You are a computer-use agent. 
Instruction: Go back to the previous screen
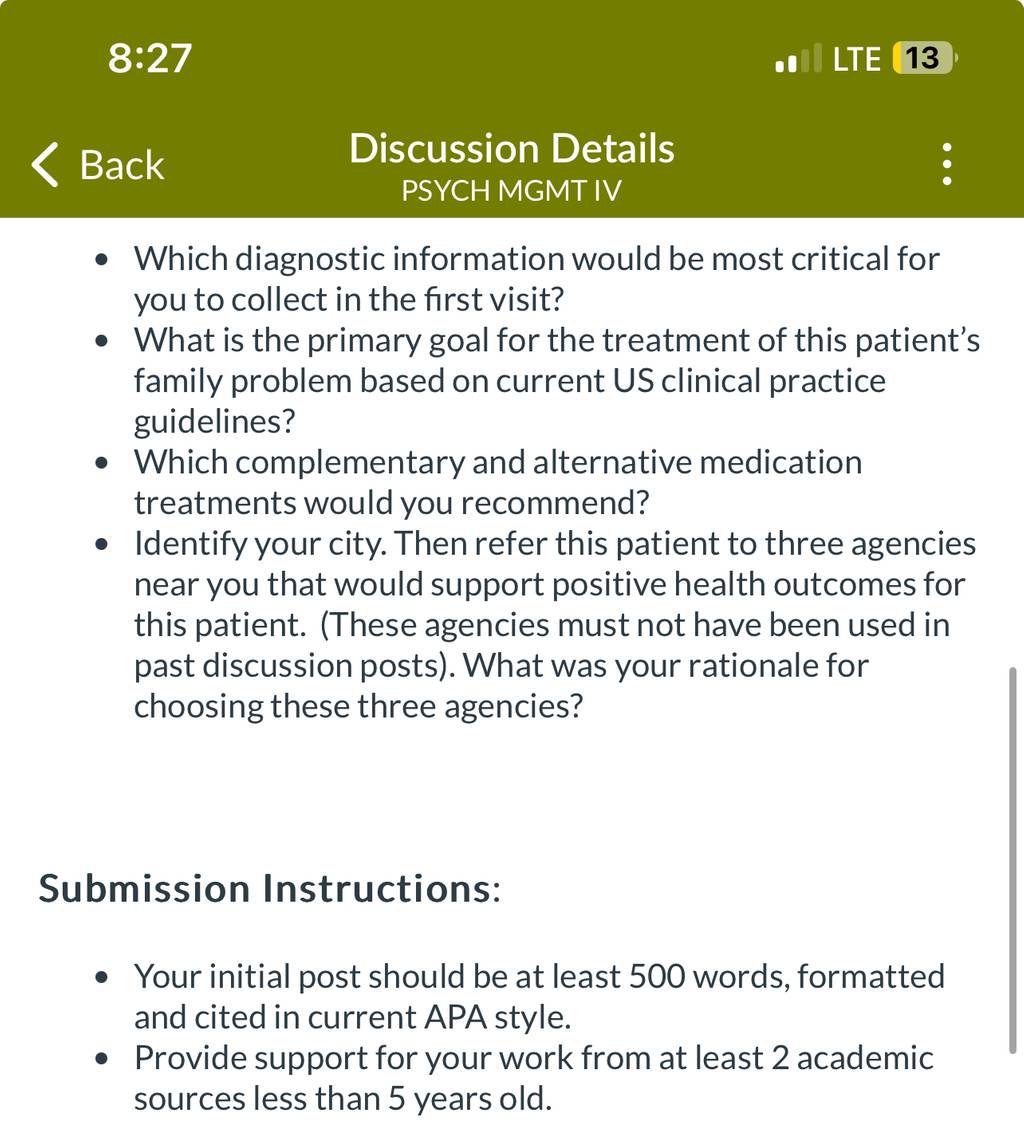(98, 165)
